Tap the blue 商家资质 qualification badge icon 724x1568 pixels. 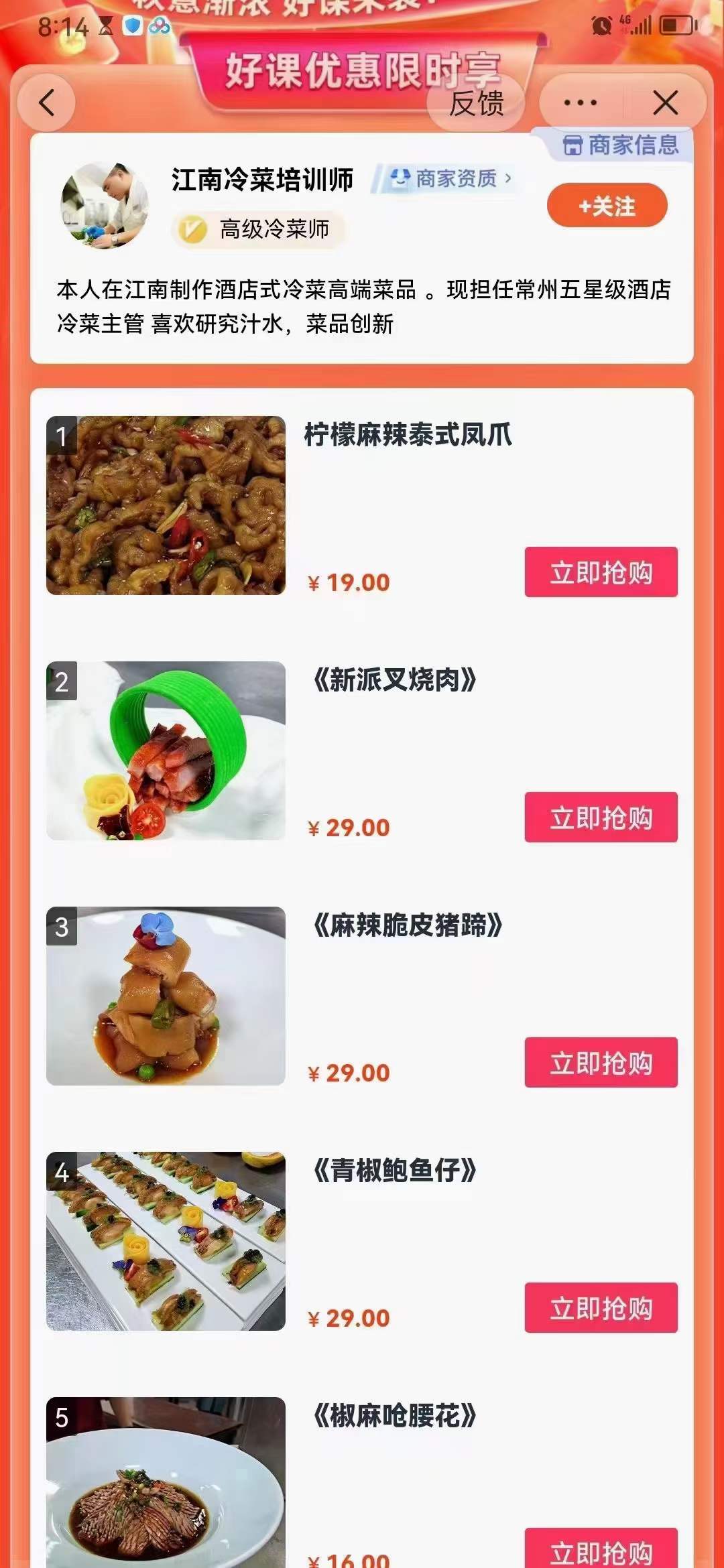click(402, 178)
